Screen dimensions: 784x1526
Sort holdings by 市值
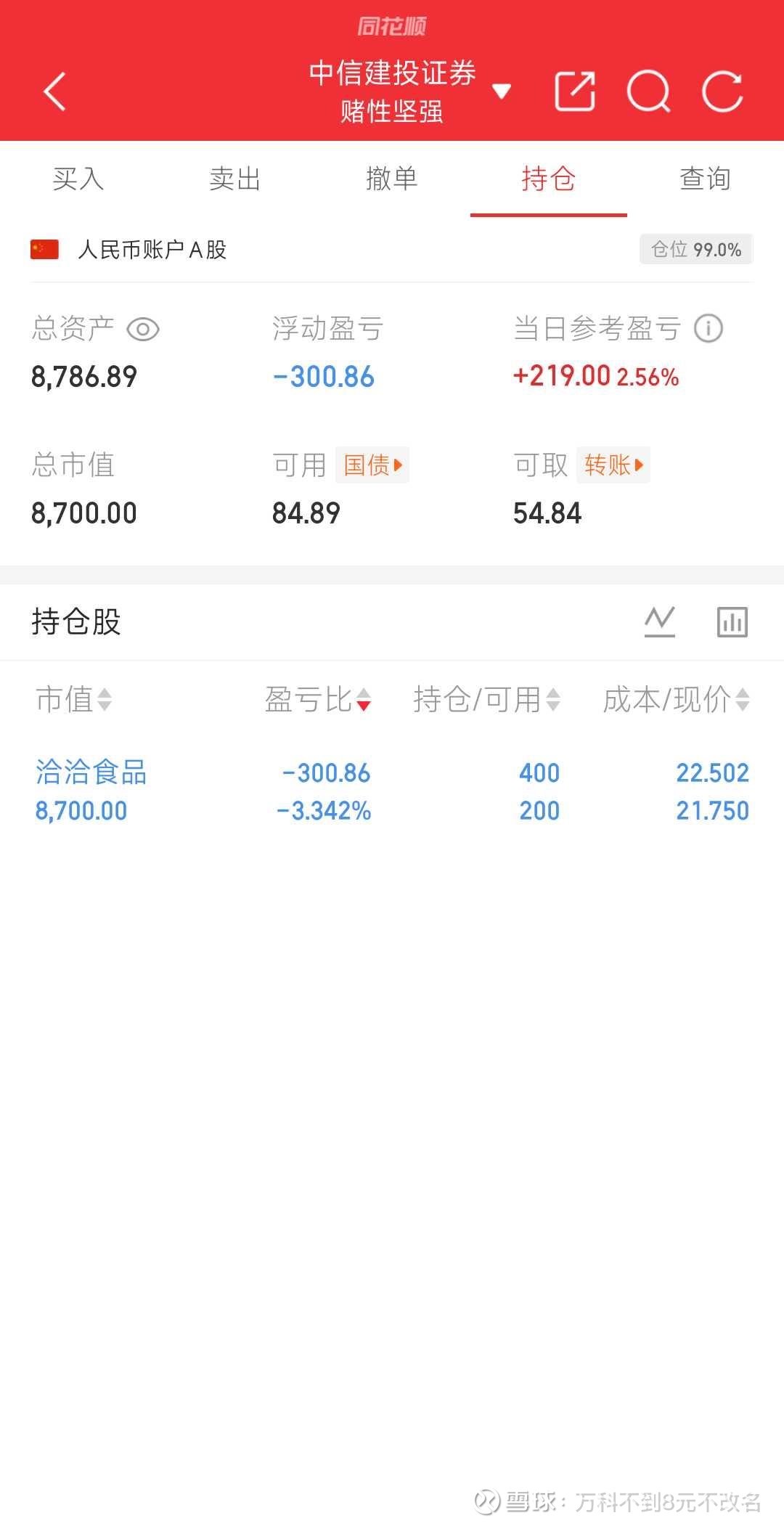(73, 700)
